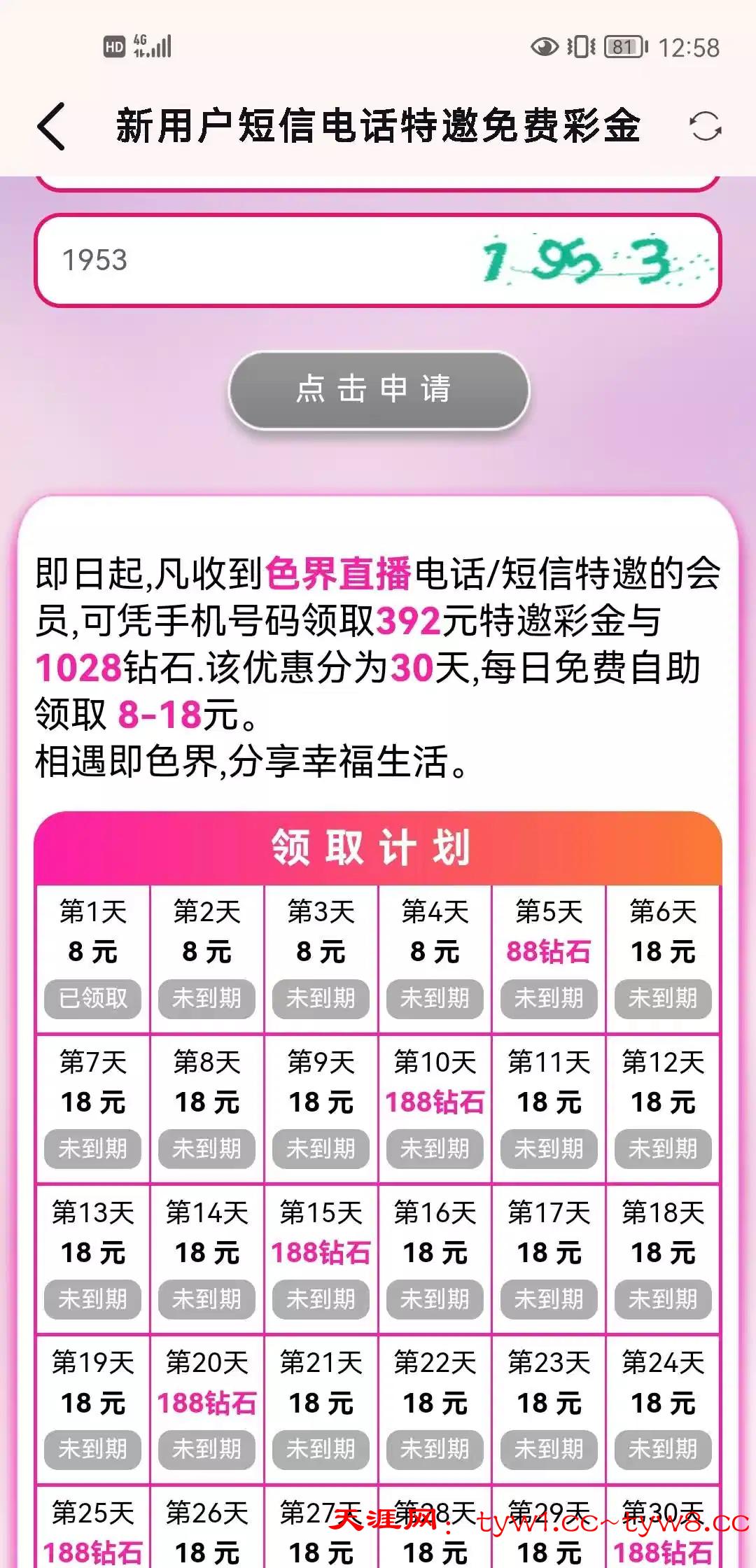
Task: Tap the 未到期 button for 第6天
Action: point(663,998)
